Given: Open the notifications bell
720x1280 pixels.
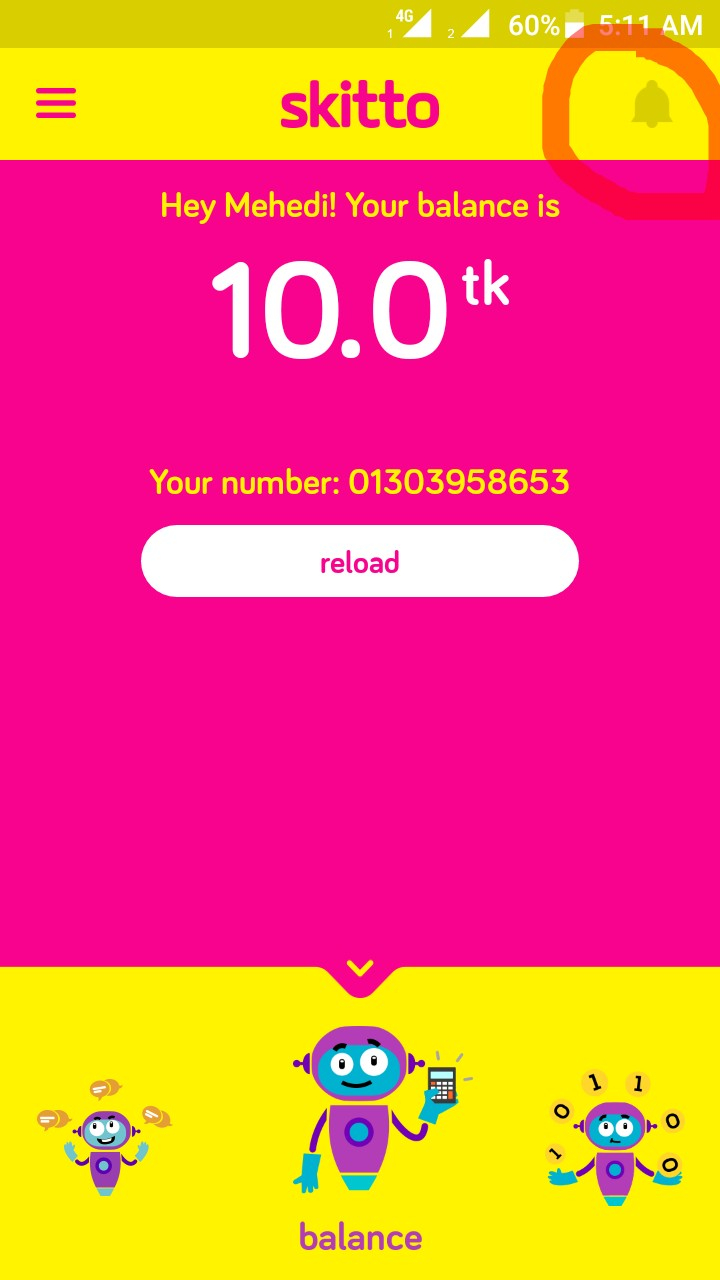Looking at the screenshot, I should (651, 103).
